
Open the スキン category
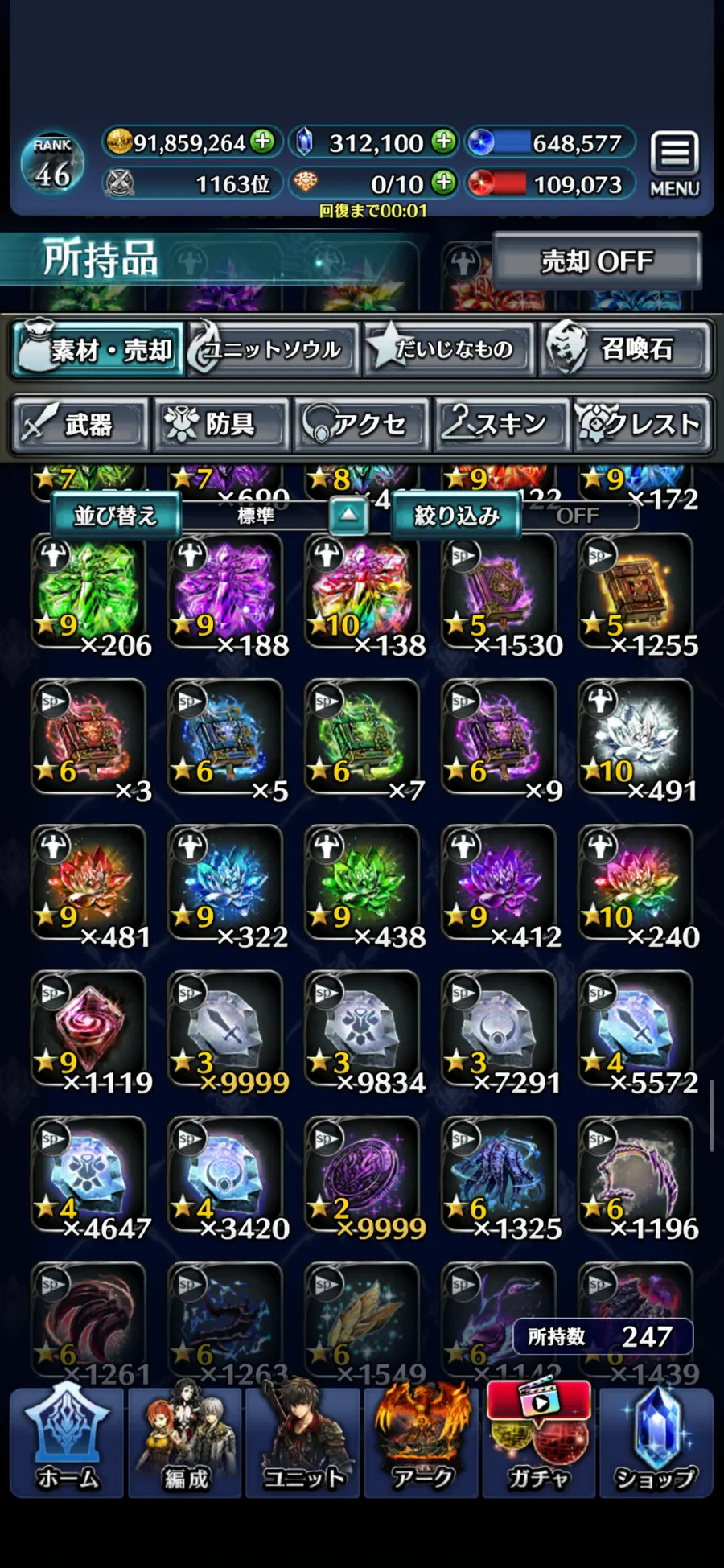502,424
